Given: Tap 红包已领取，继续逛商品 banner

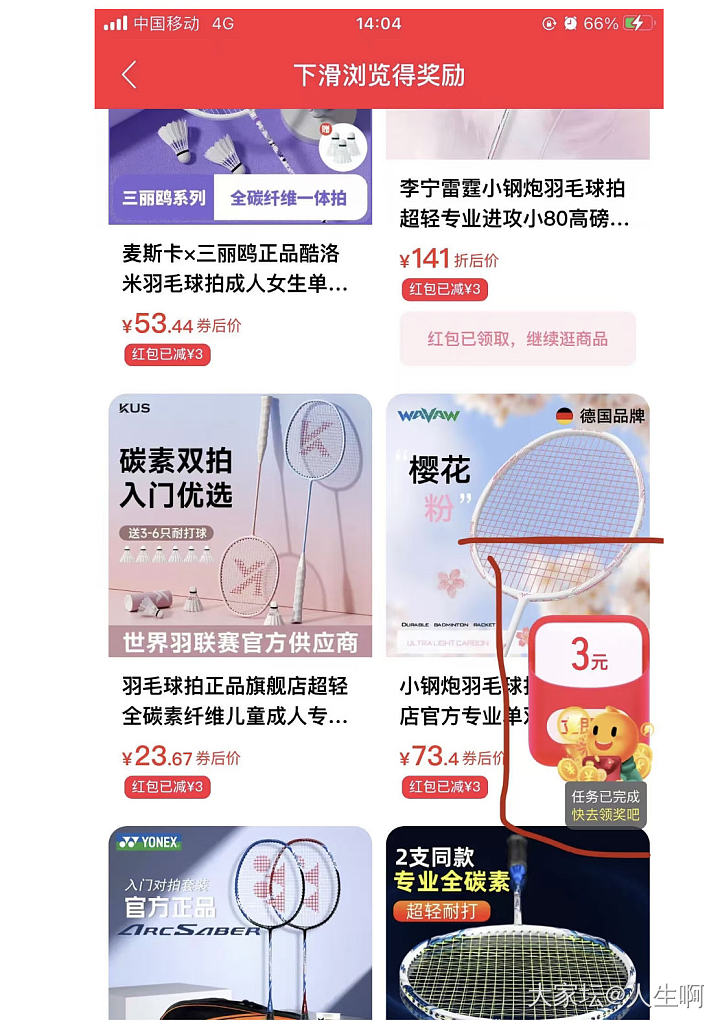Looking at the screenshot, I should coord(517,339).
